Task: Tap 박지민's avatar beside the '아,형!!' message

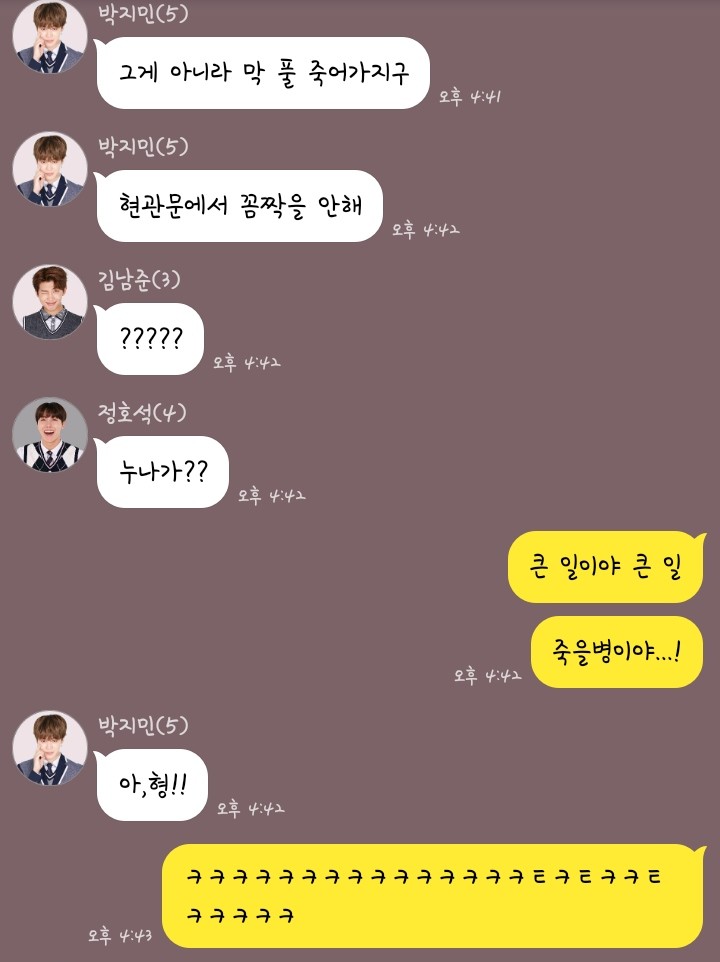Action: (49, 748)
